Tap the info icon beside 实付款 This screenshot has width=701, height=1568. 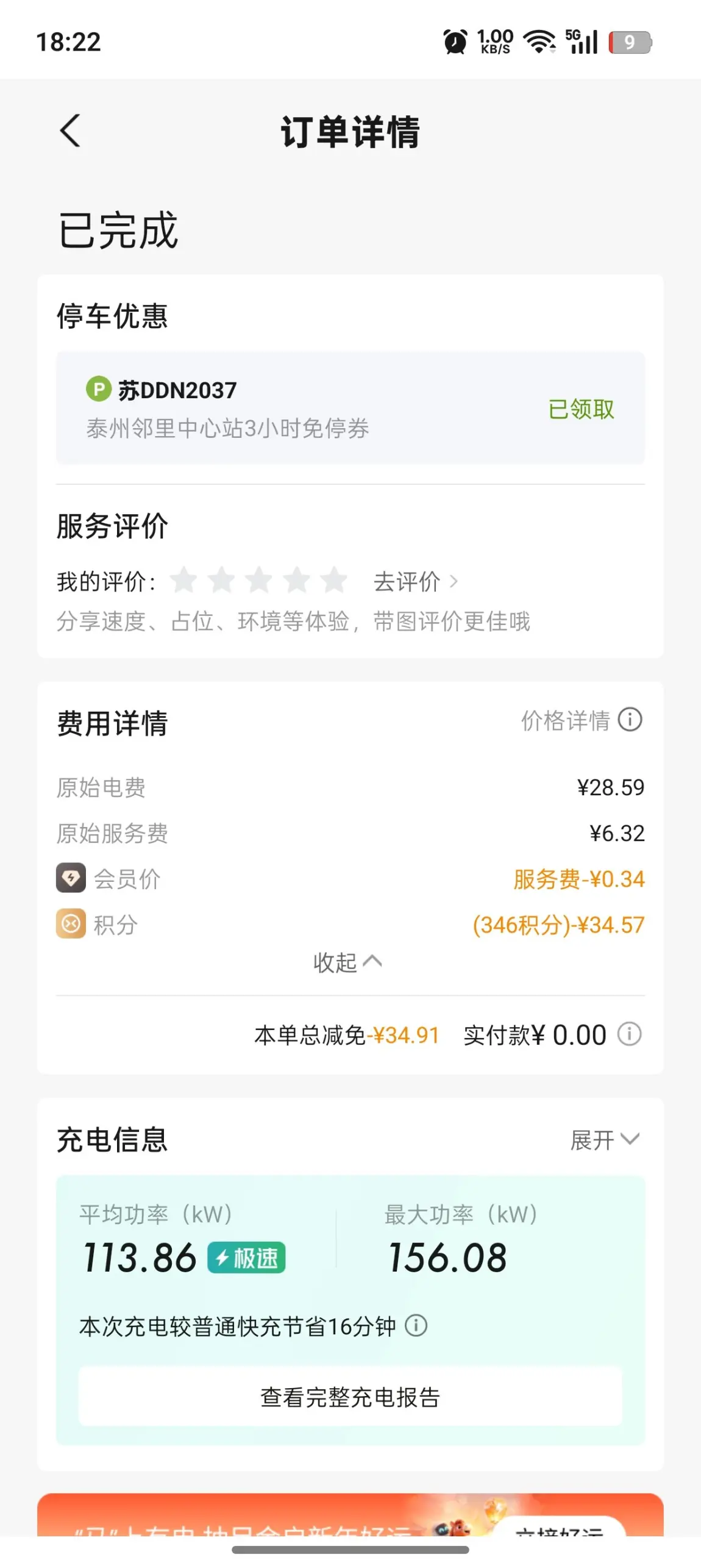pyautogui.click(x=629, y=1034)
